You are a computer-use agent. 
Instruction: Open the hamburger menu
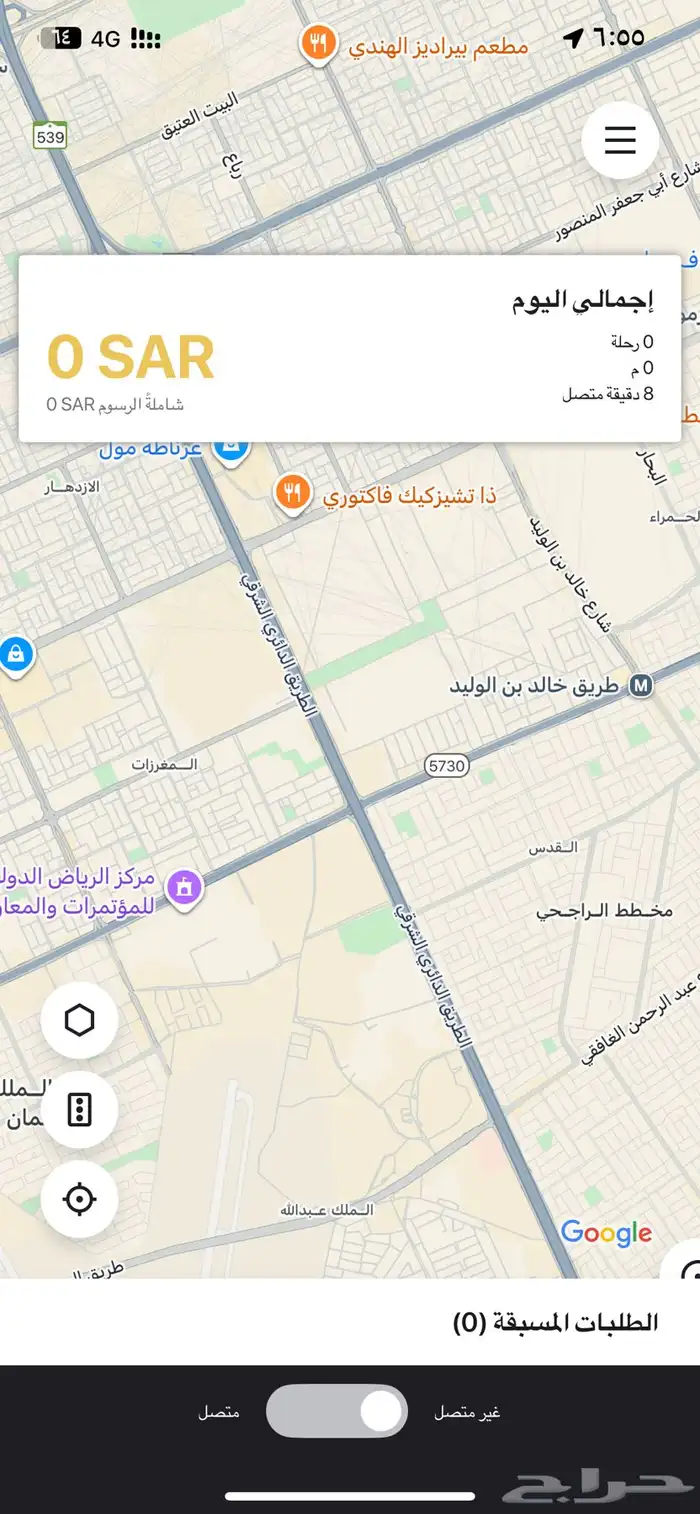620,140
